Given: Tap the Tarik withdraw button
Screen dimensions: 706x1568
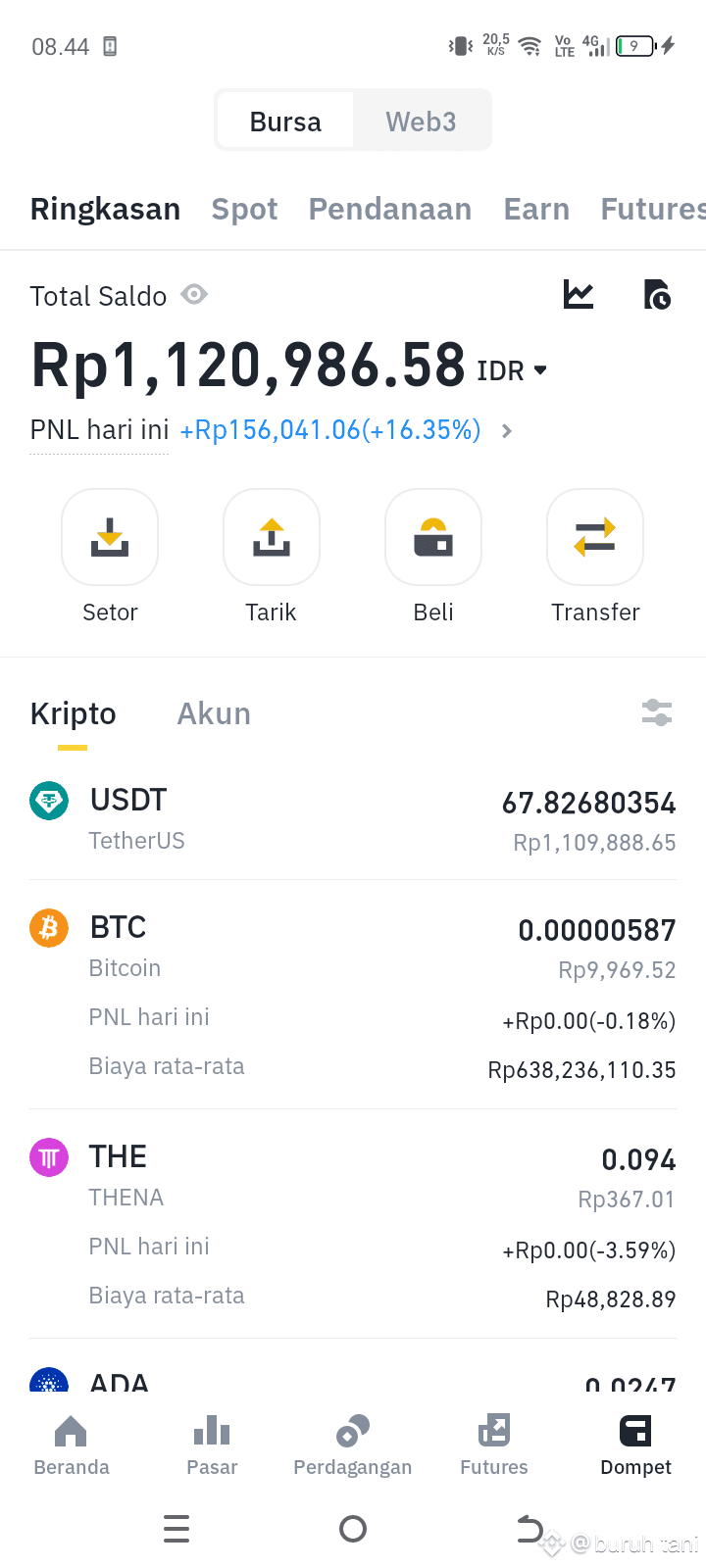Looking at the screenshot, I should (x=272, y=557).
